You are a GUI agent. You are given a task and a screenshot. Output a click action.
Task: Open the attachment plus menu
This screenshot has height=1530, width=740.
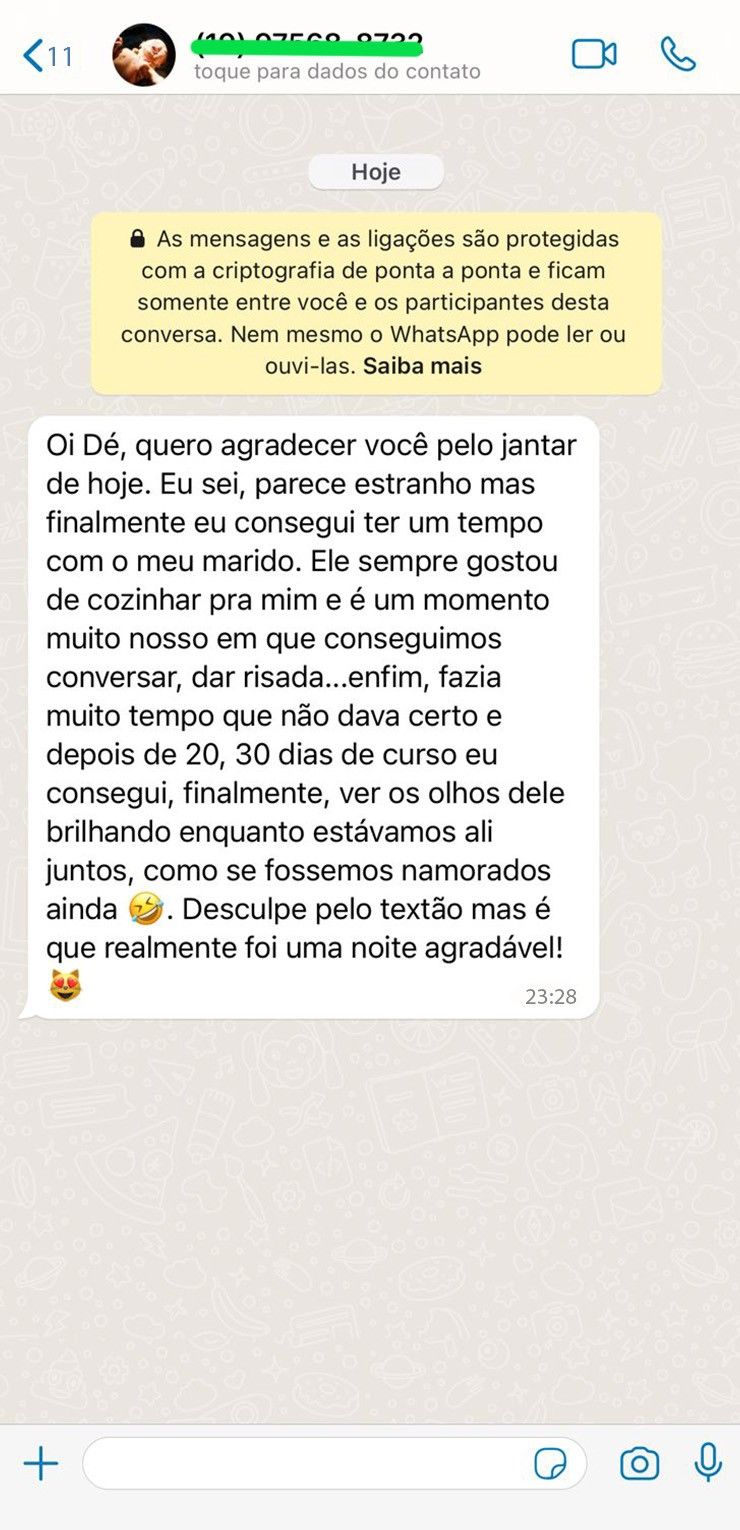(x=41, y=1464)
